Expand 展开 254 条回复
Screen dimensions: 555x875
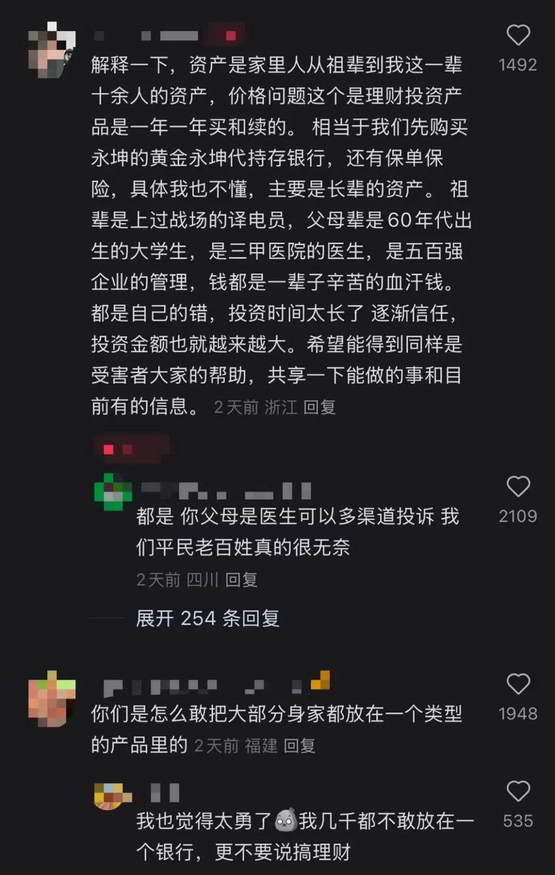click(207, 618)
